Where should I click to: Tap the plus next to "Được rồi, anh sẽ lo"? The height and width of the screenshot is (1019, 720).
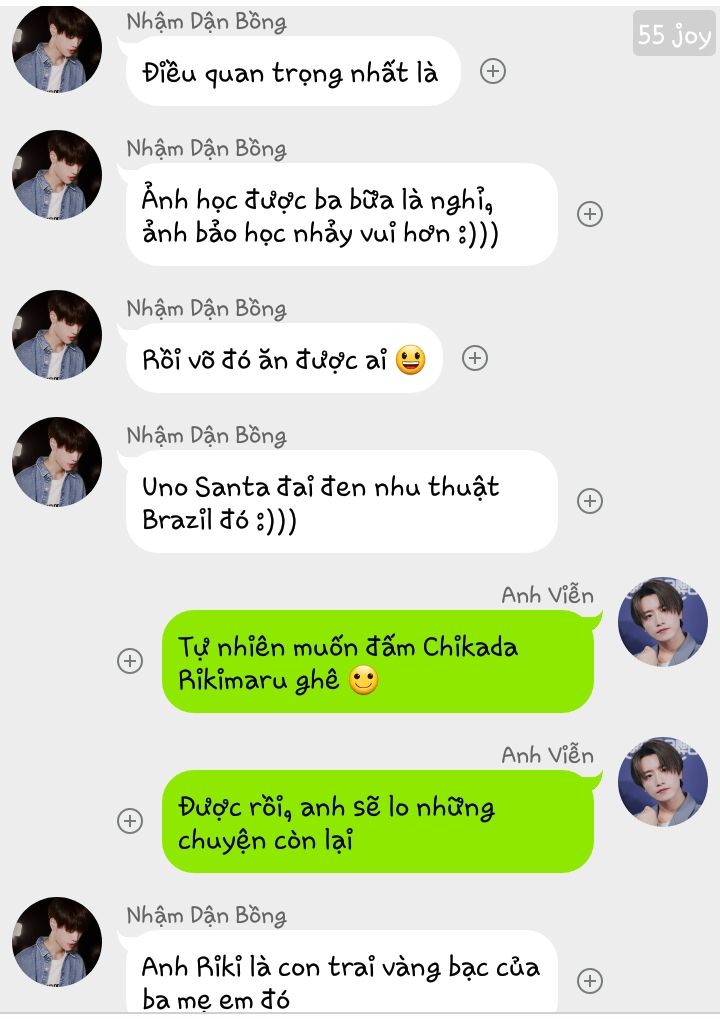pos(130,821)
